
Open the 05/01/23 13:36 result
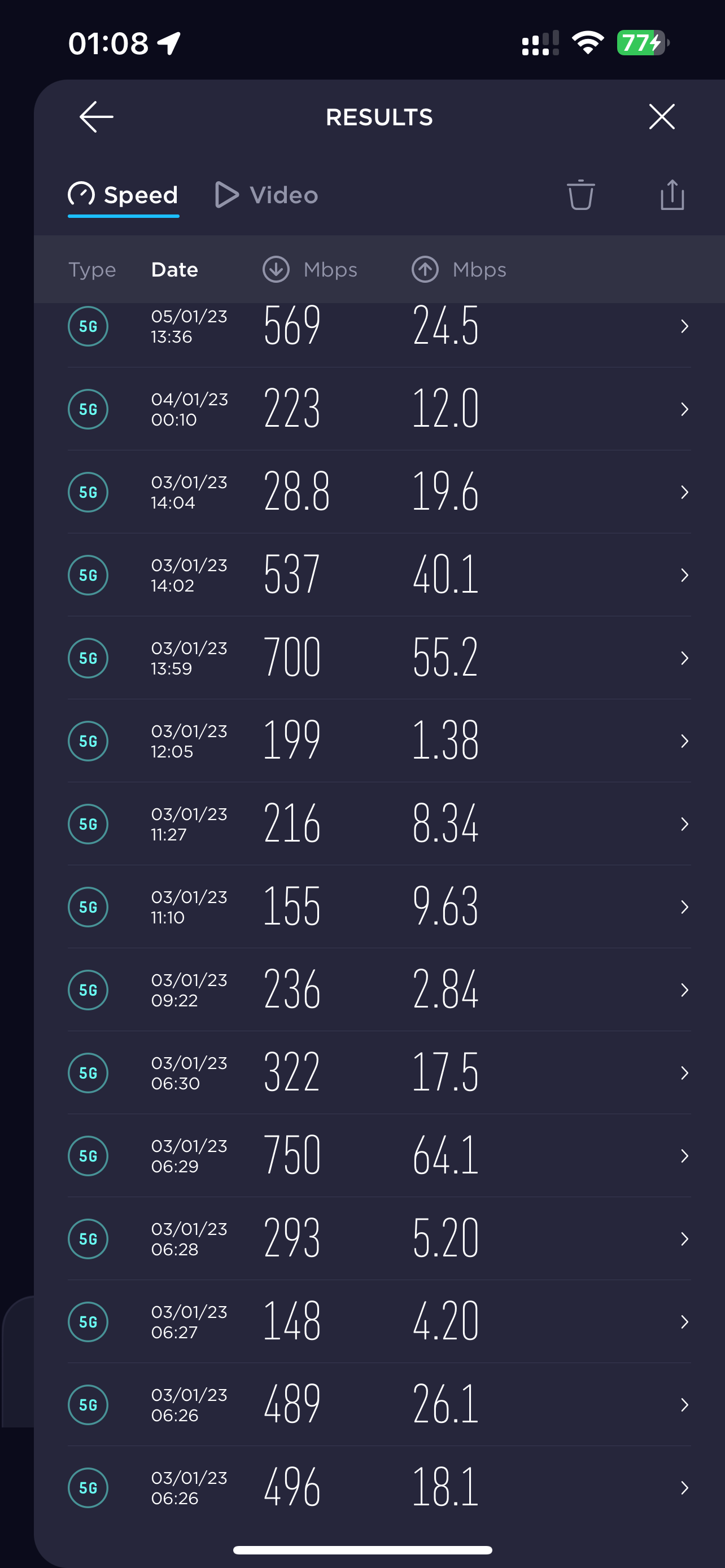pyautogui.click(x=379, y=326)
